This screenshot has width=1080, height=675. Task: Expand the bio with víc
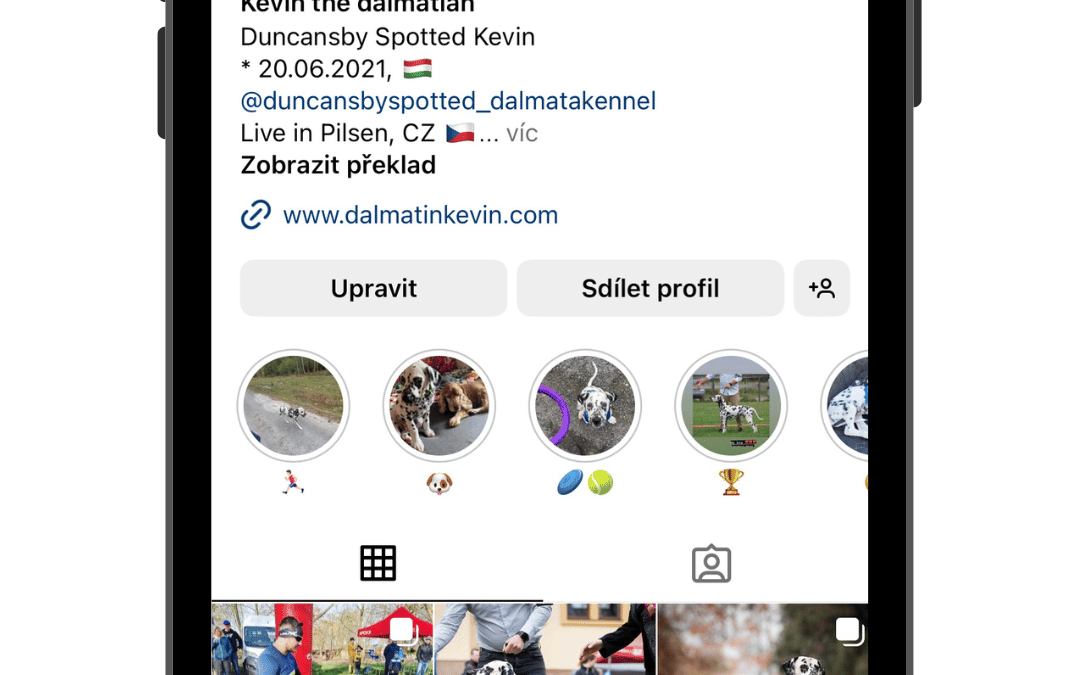pyautogui.click(x=522, y=133)
